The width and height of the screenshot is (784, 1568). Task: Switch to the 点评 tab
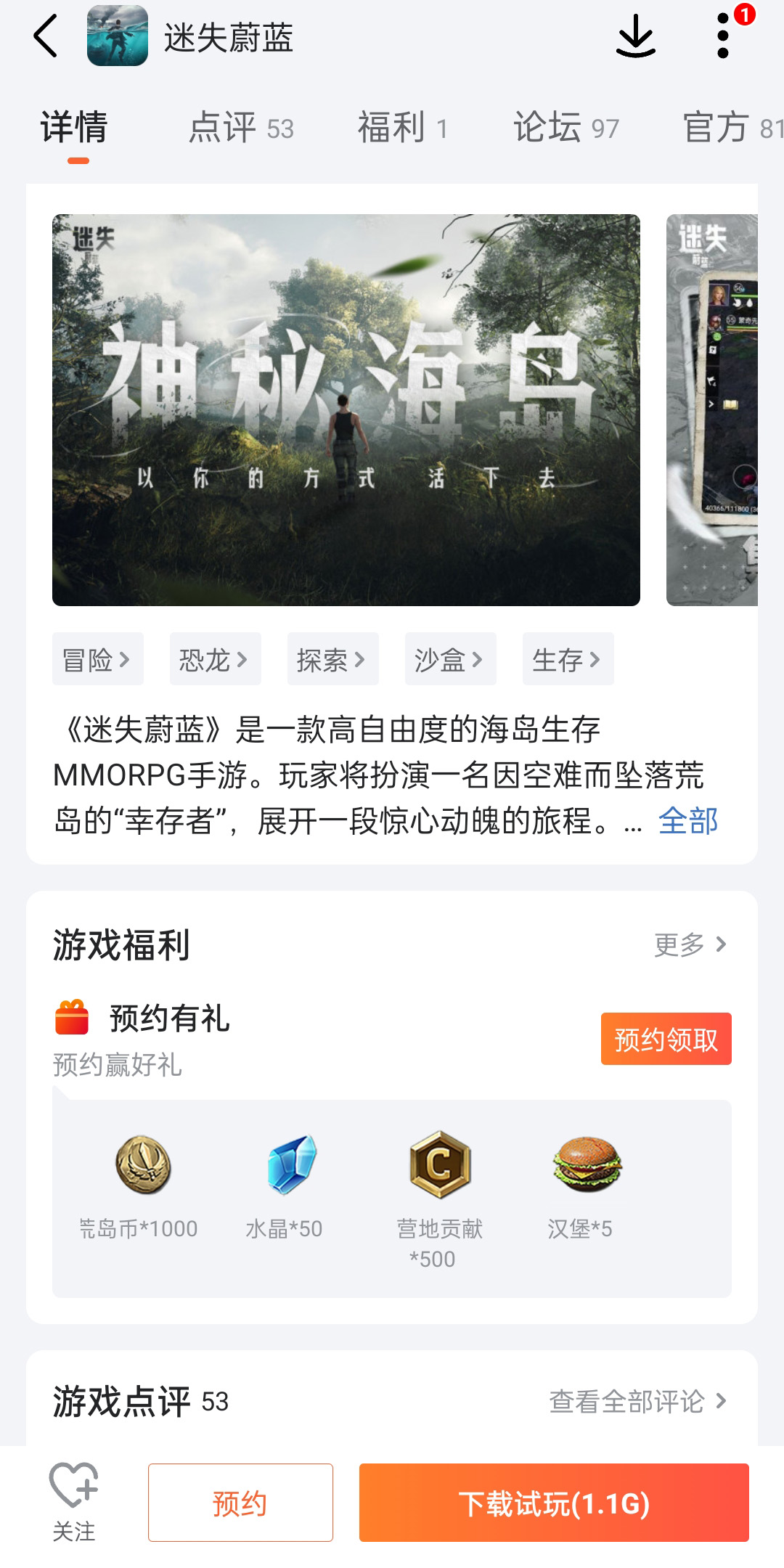(240, 128)
